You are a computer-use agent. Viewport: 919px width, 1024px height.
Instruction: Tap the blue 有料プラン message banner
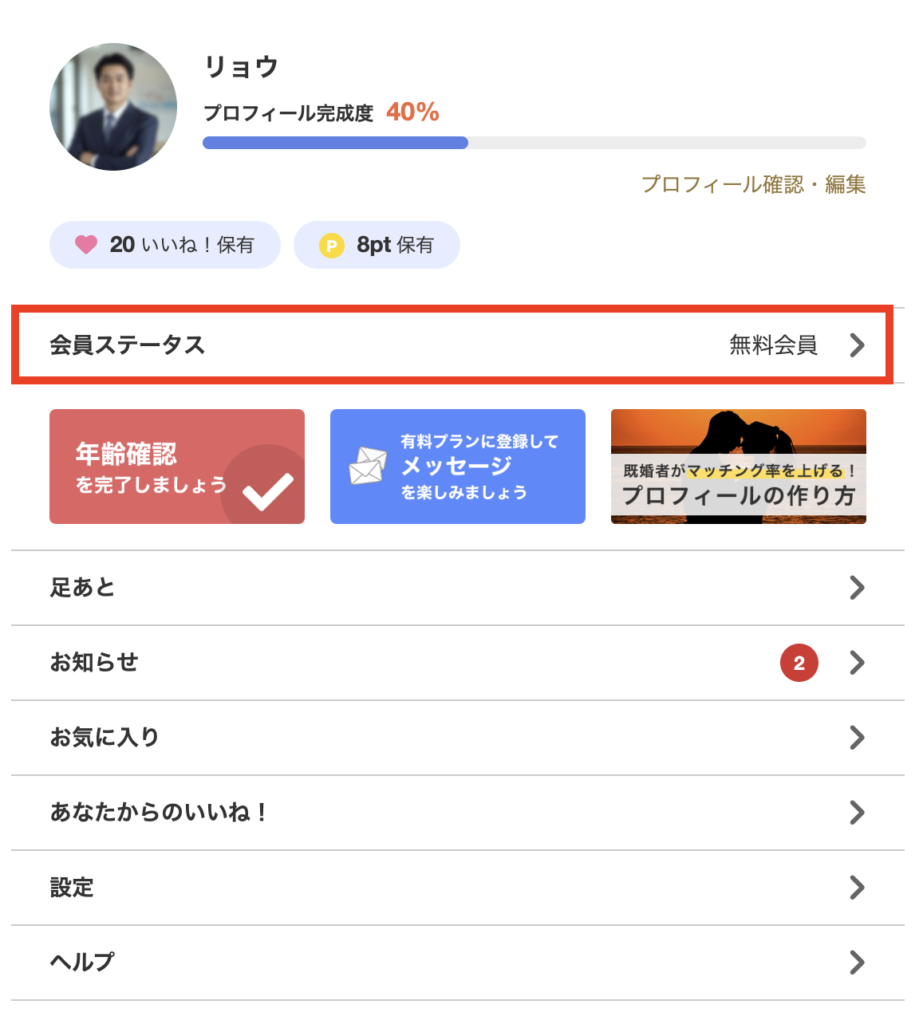457,466
